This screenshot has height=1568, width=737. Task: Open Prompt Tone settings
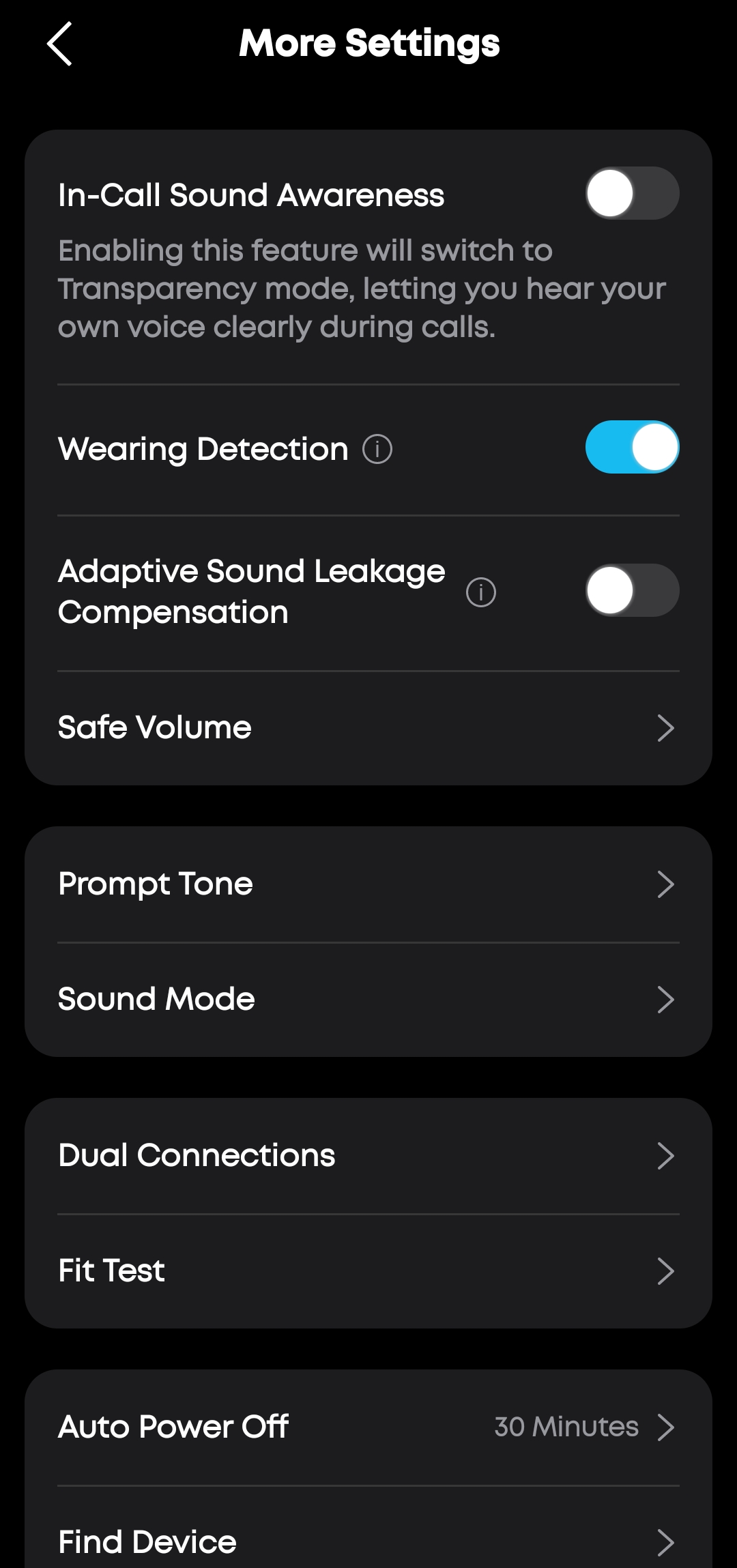pos(369,884)
